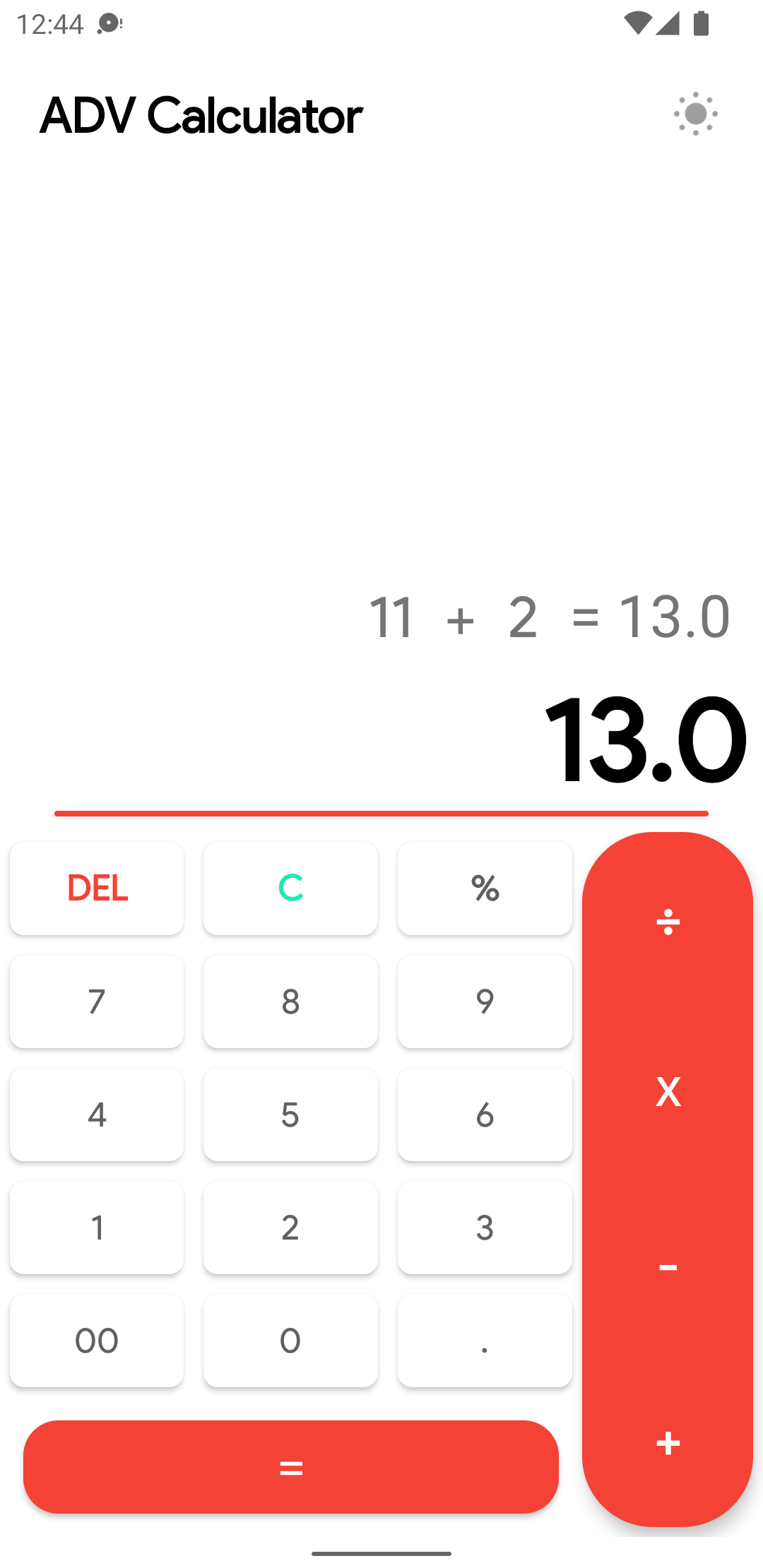Enter the digit 9

[485, 1001]
